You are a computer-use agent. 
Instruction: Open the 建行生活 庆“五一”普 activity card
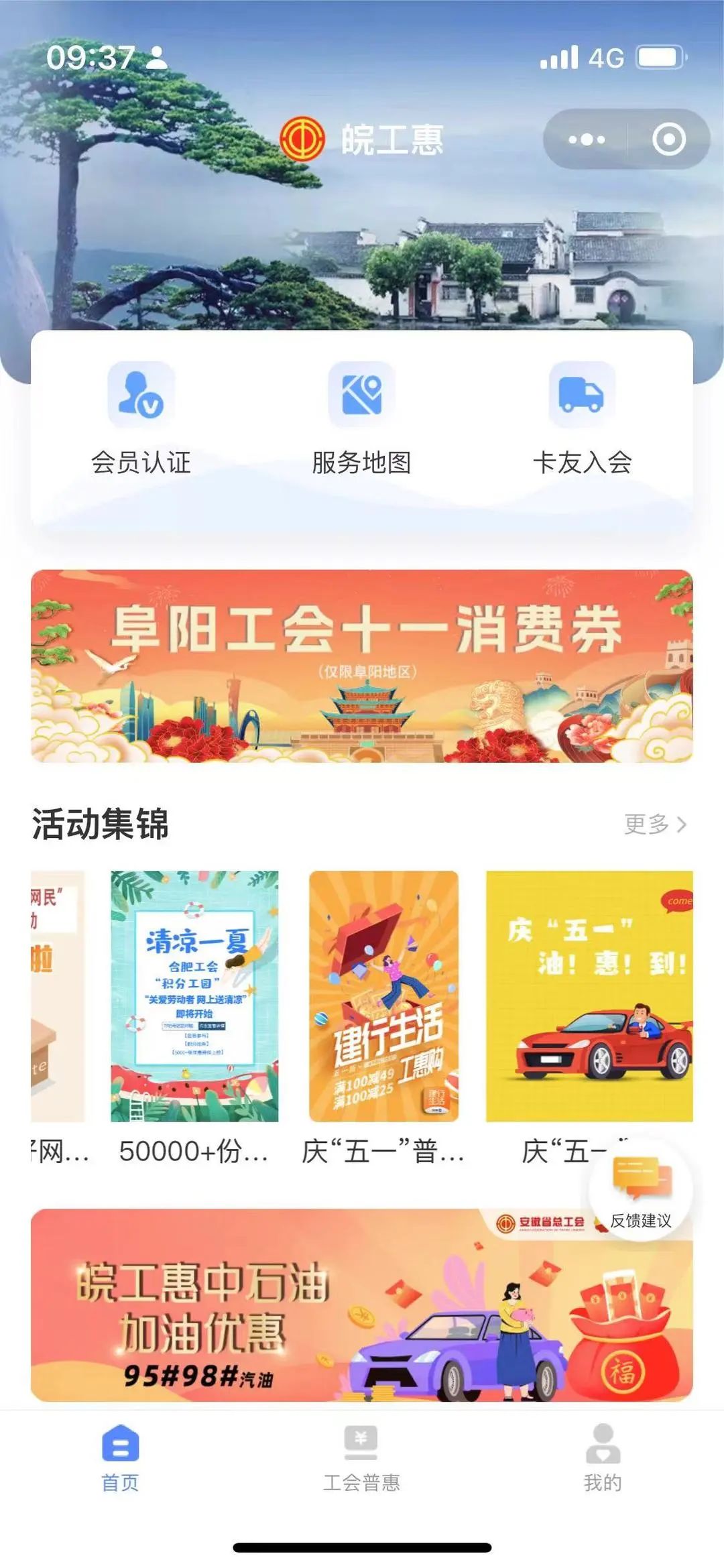(x=383, y=996)
